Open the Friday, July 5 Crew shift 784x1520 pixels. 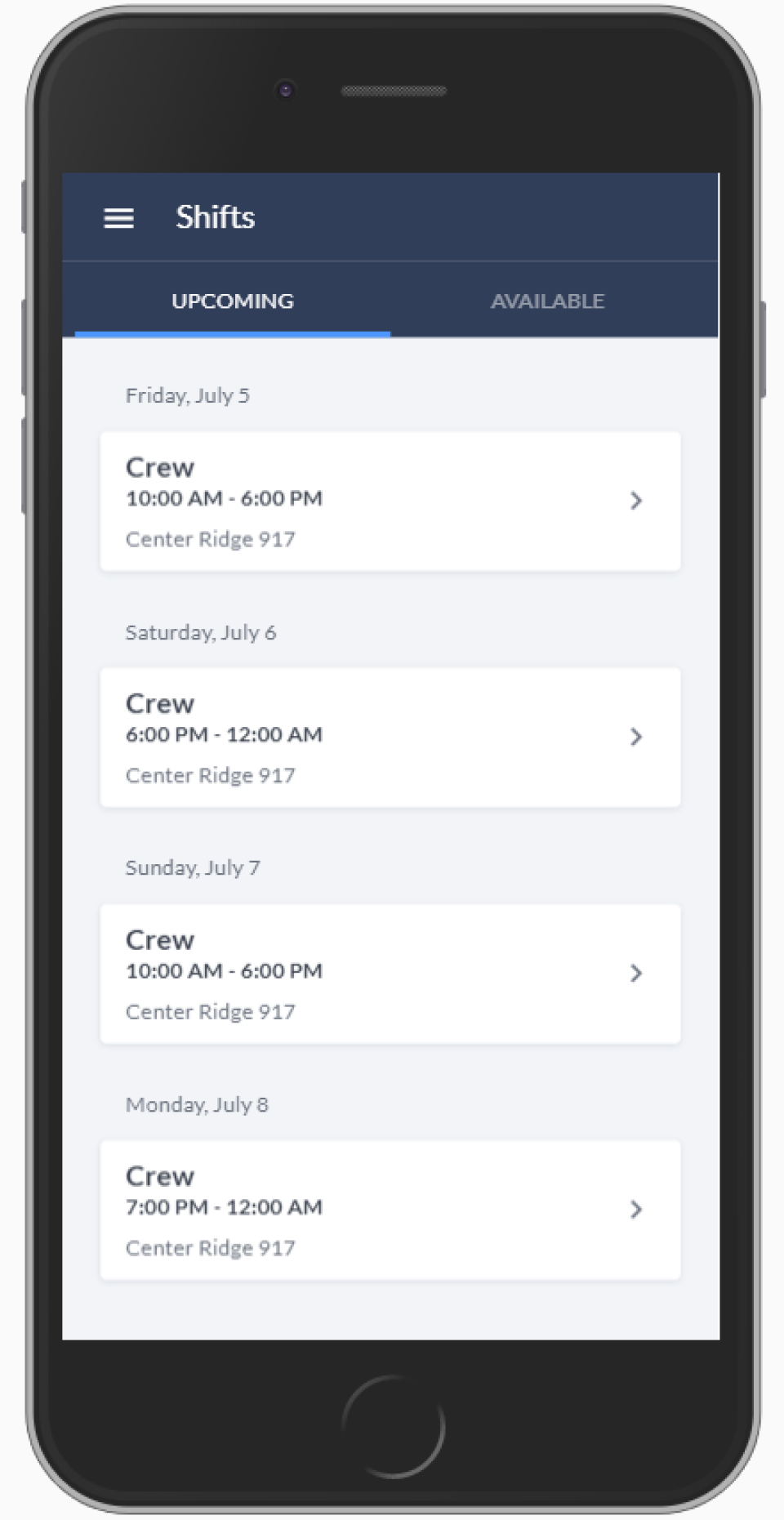coord(390,501)
